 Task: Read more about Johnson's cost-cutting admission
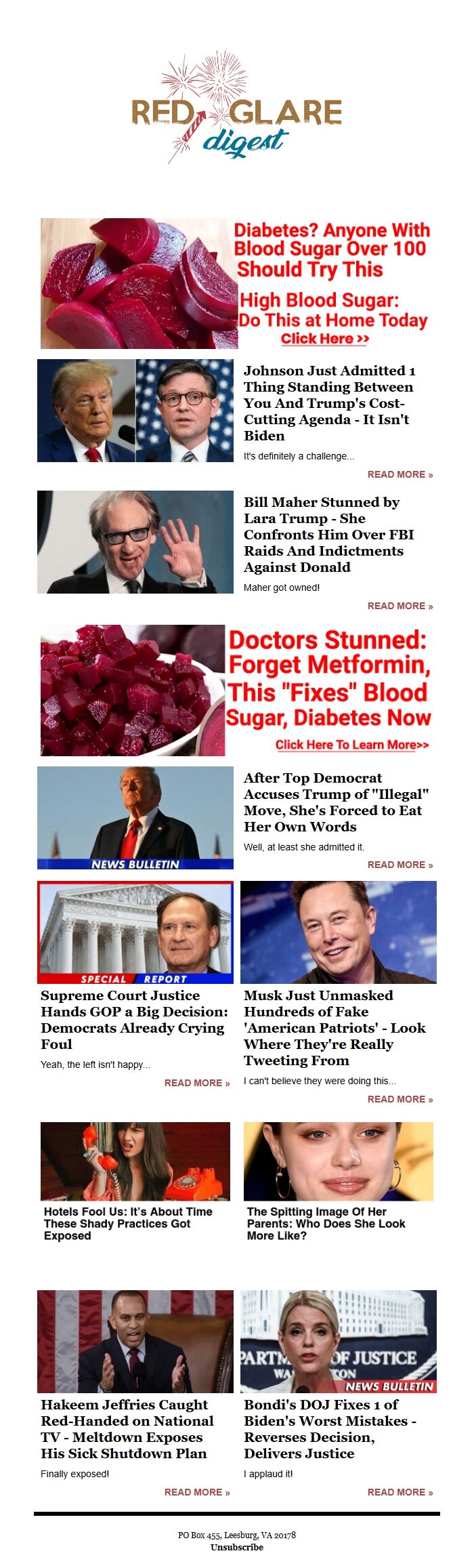pos(400,474)
